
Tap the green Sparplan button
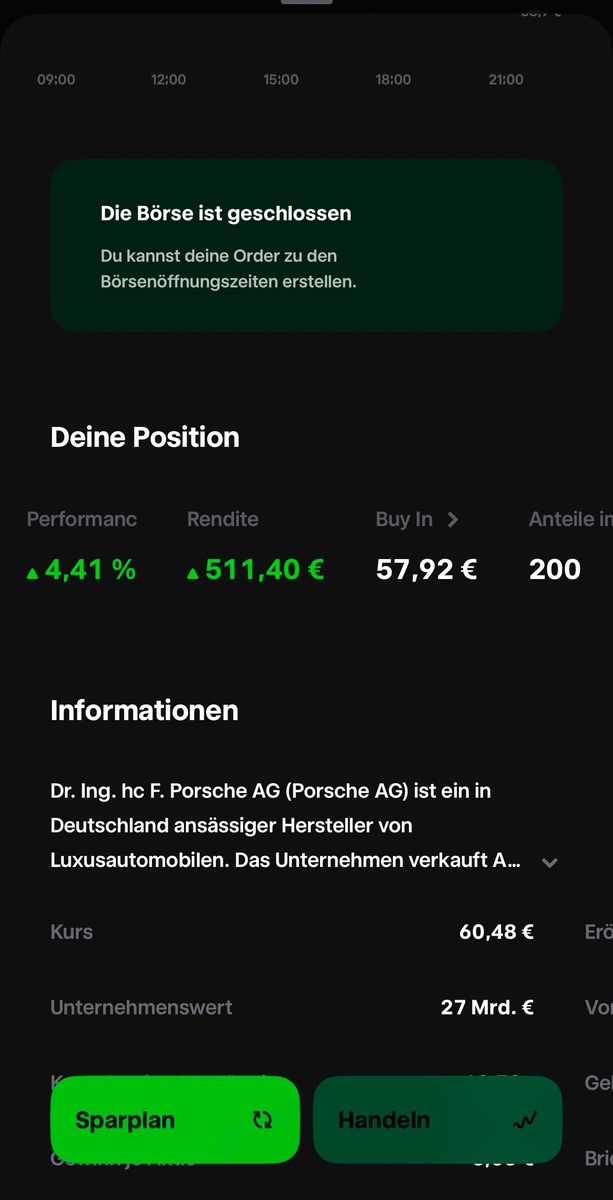tap(174, 1119)
